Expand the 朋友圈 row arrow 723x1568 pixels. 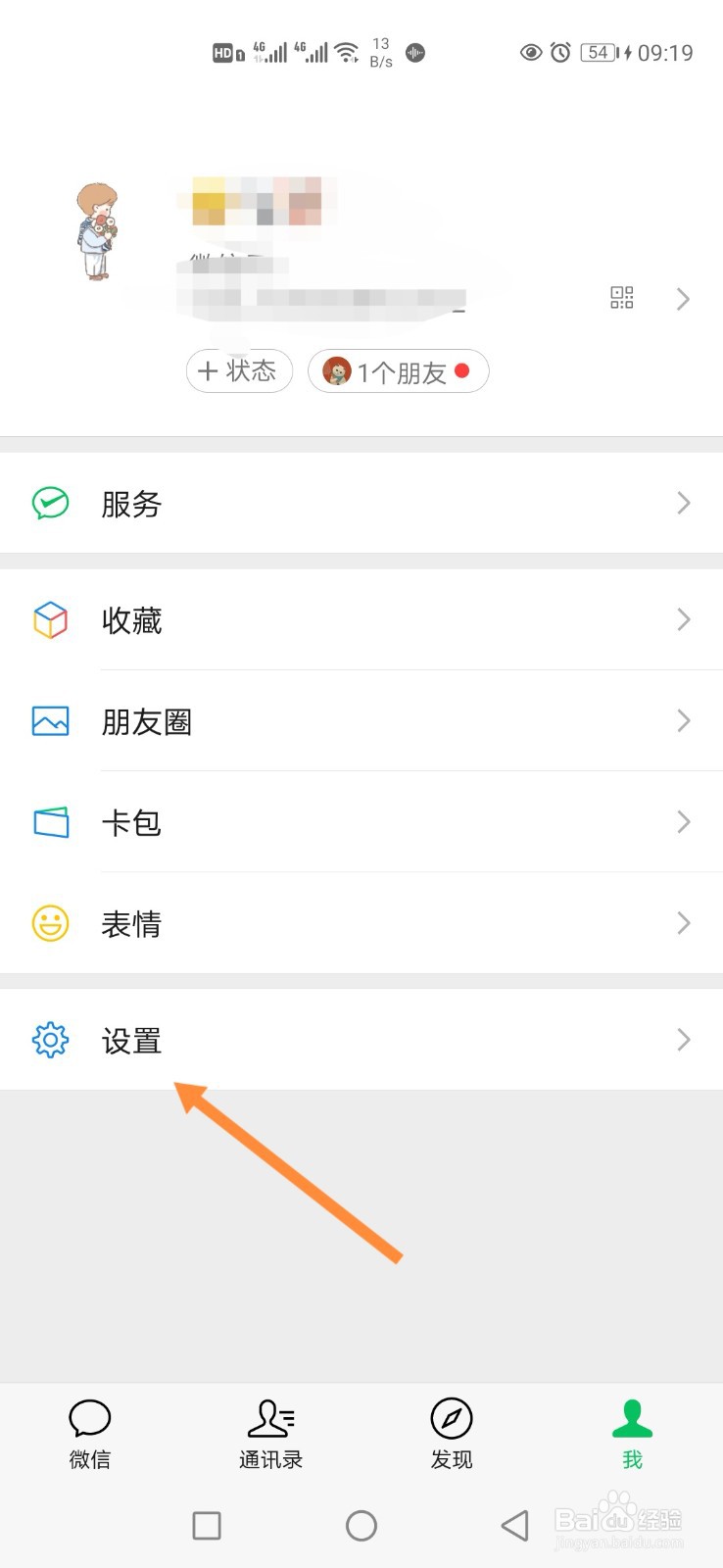(683, 721)
